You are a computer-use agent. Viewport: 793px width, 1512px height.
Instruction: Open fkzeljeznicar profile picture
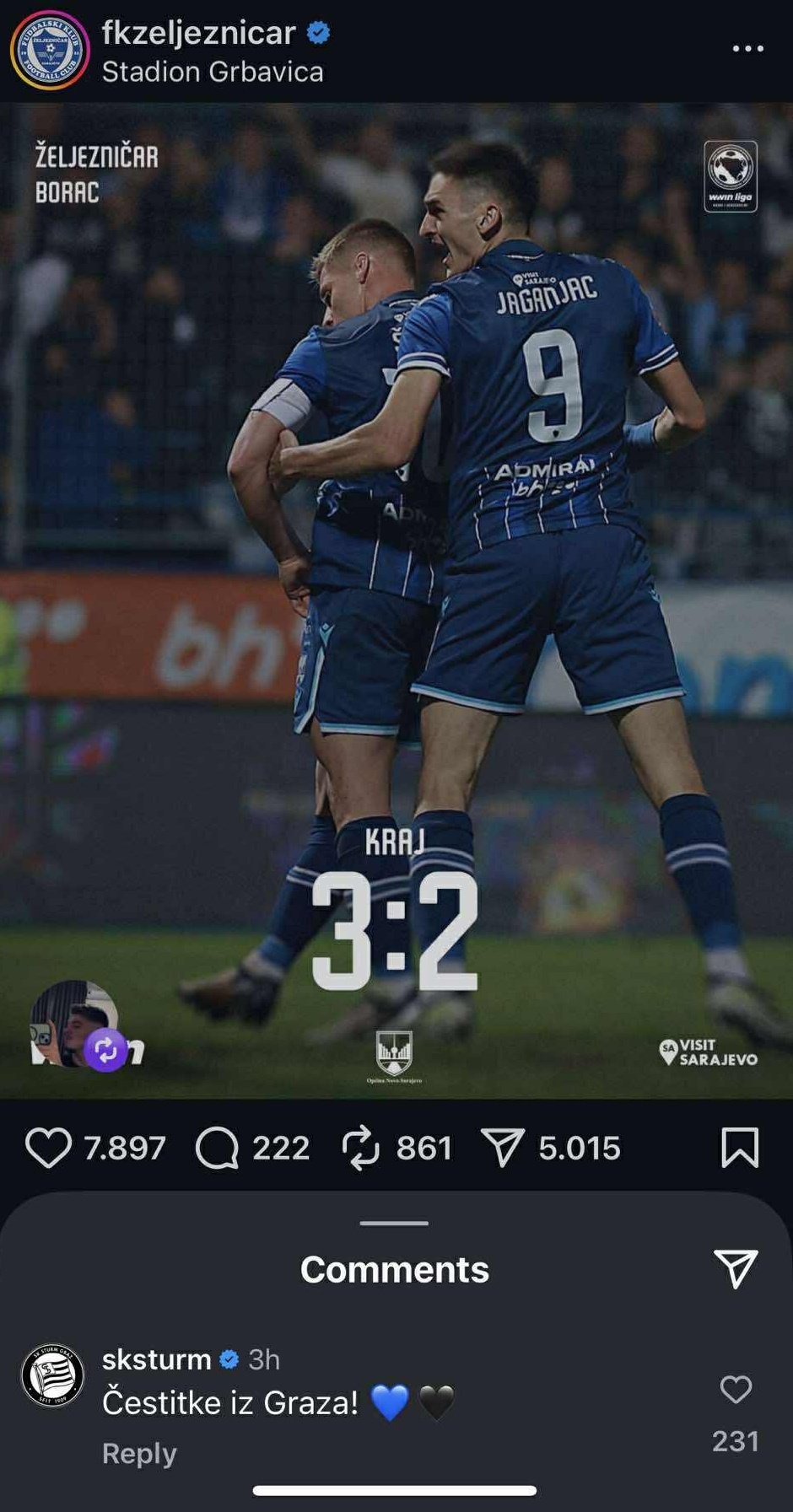[50, 51]
